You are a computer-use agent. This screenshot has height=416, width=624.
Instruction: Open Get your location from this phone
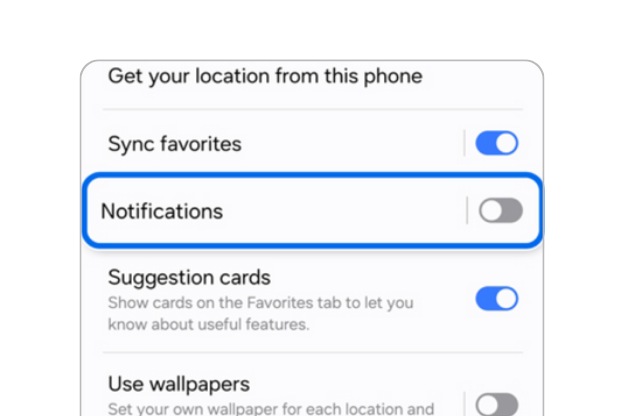point(265,77)
